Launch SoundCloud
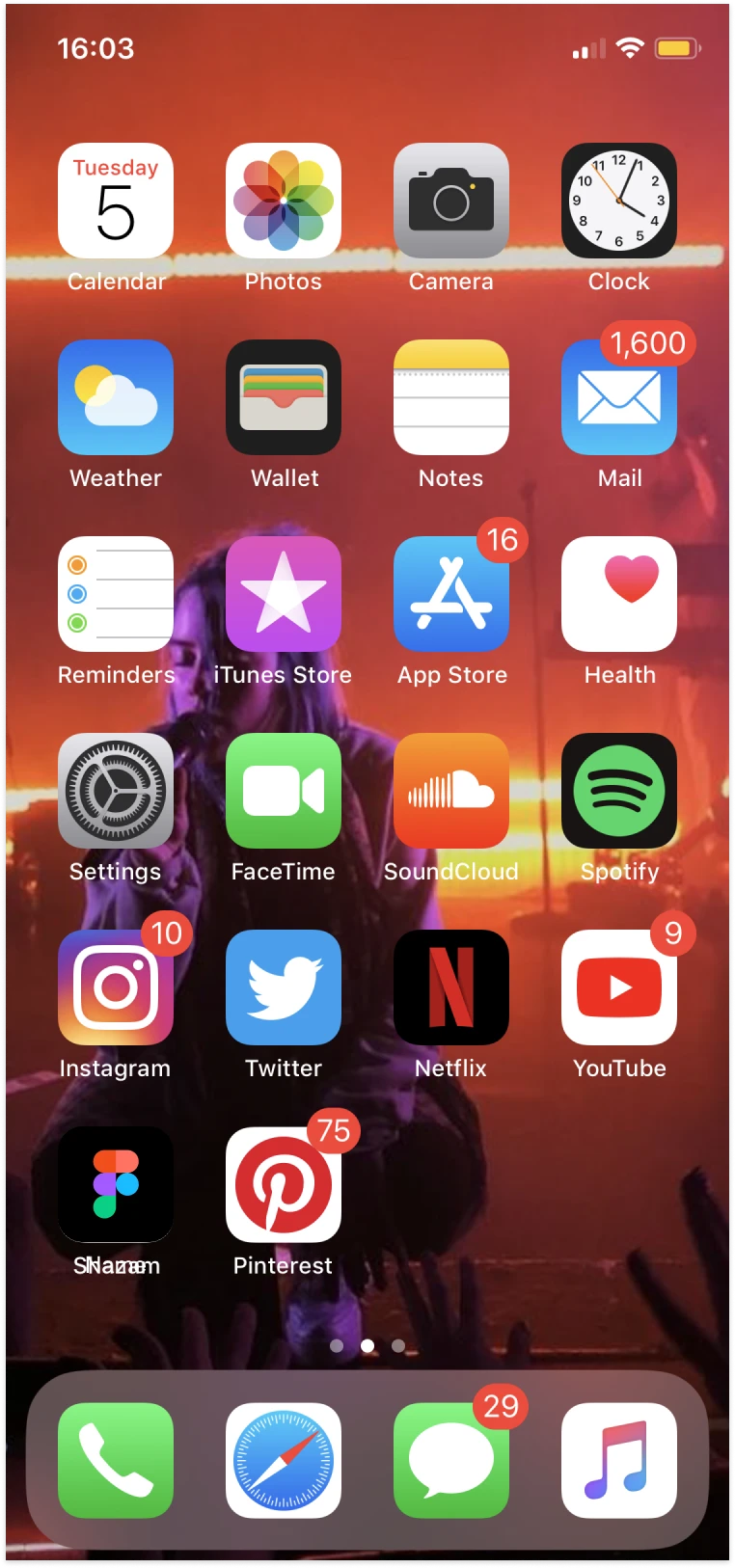The image size is (735, 1568). (451, 791)
